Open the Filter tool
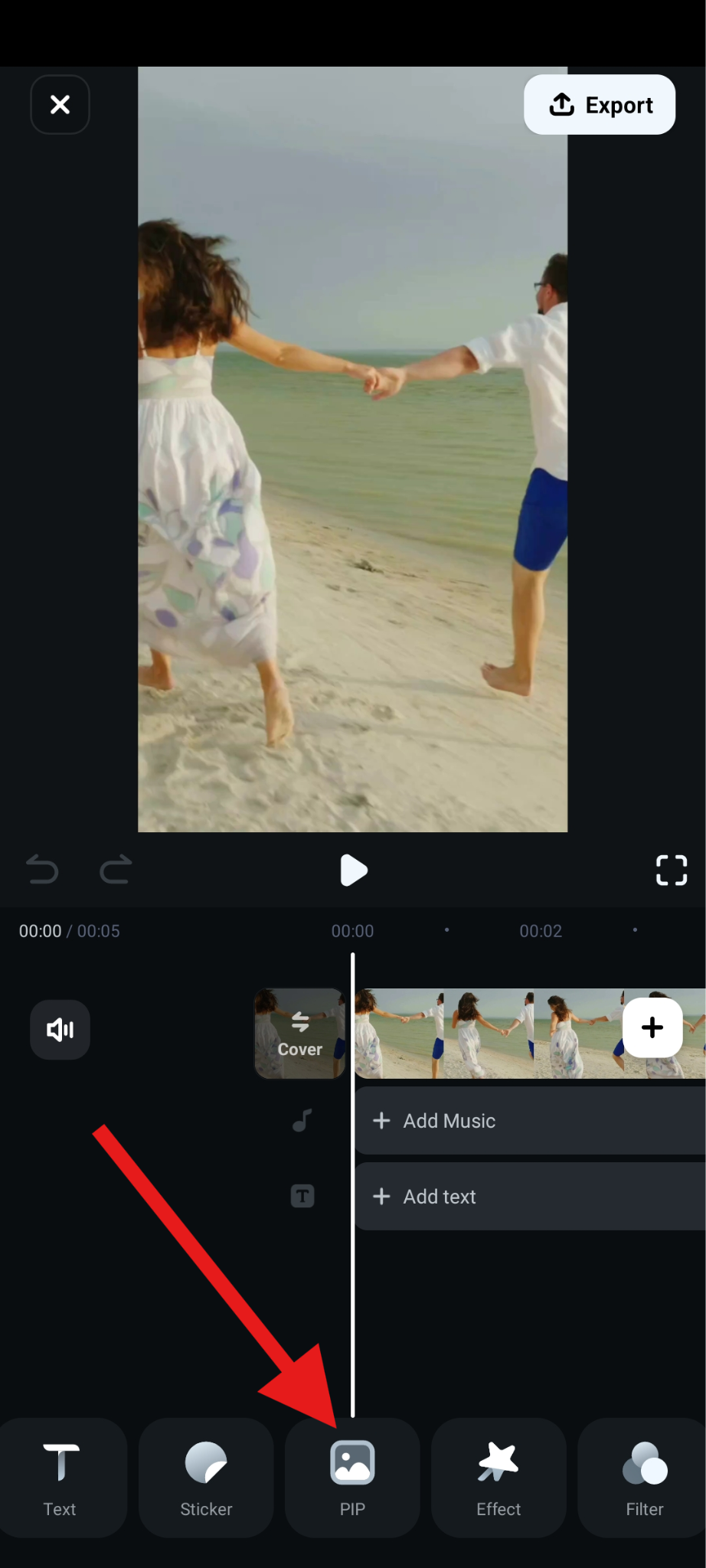Viewport: 706px width, 1568px height. pos(644,1478)
